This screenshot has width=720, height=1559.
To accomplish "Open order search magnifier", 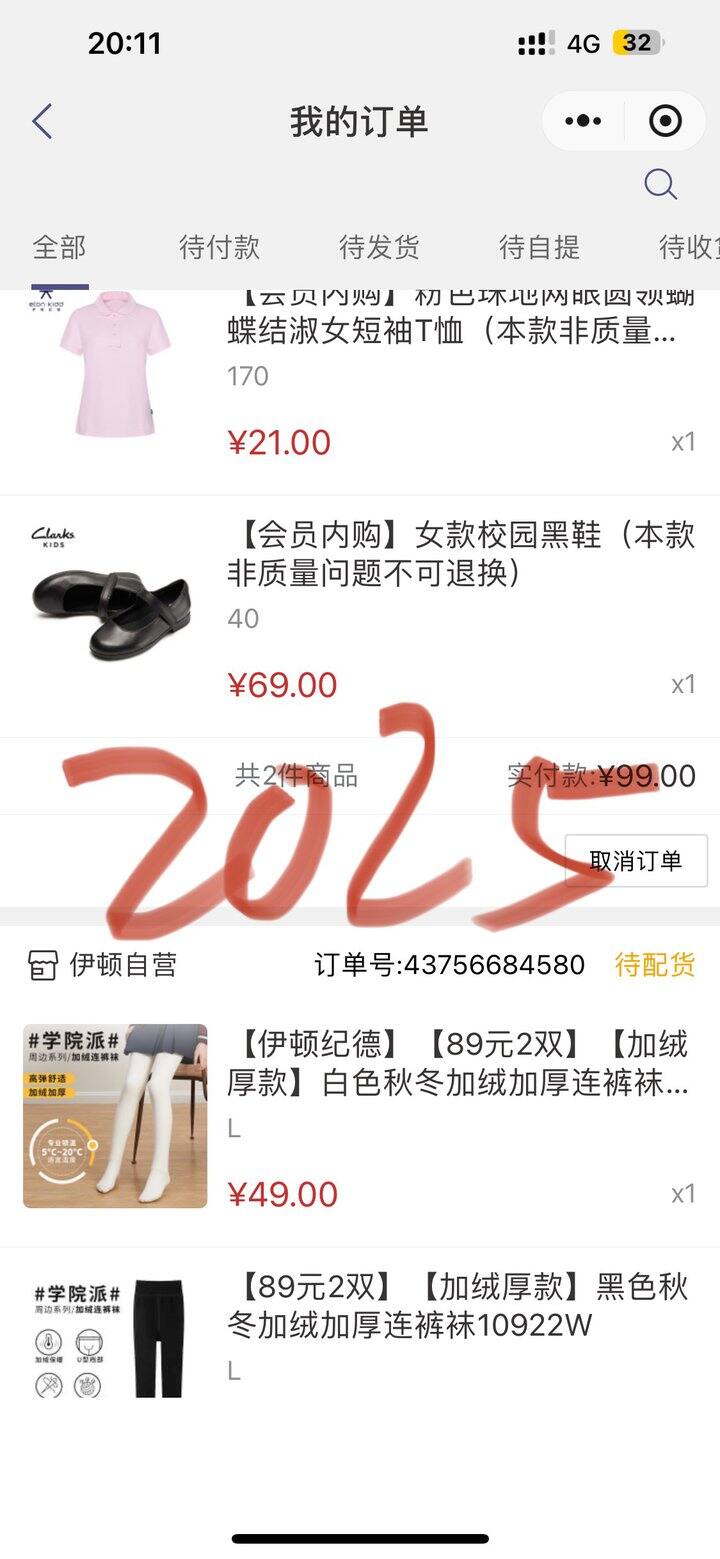I will click(x=660, y=184).
